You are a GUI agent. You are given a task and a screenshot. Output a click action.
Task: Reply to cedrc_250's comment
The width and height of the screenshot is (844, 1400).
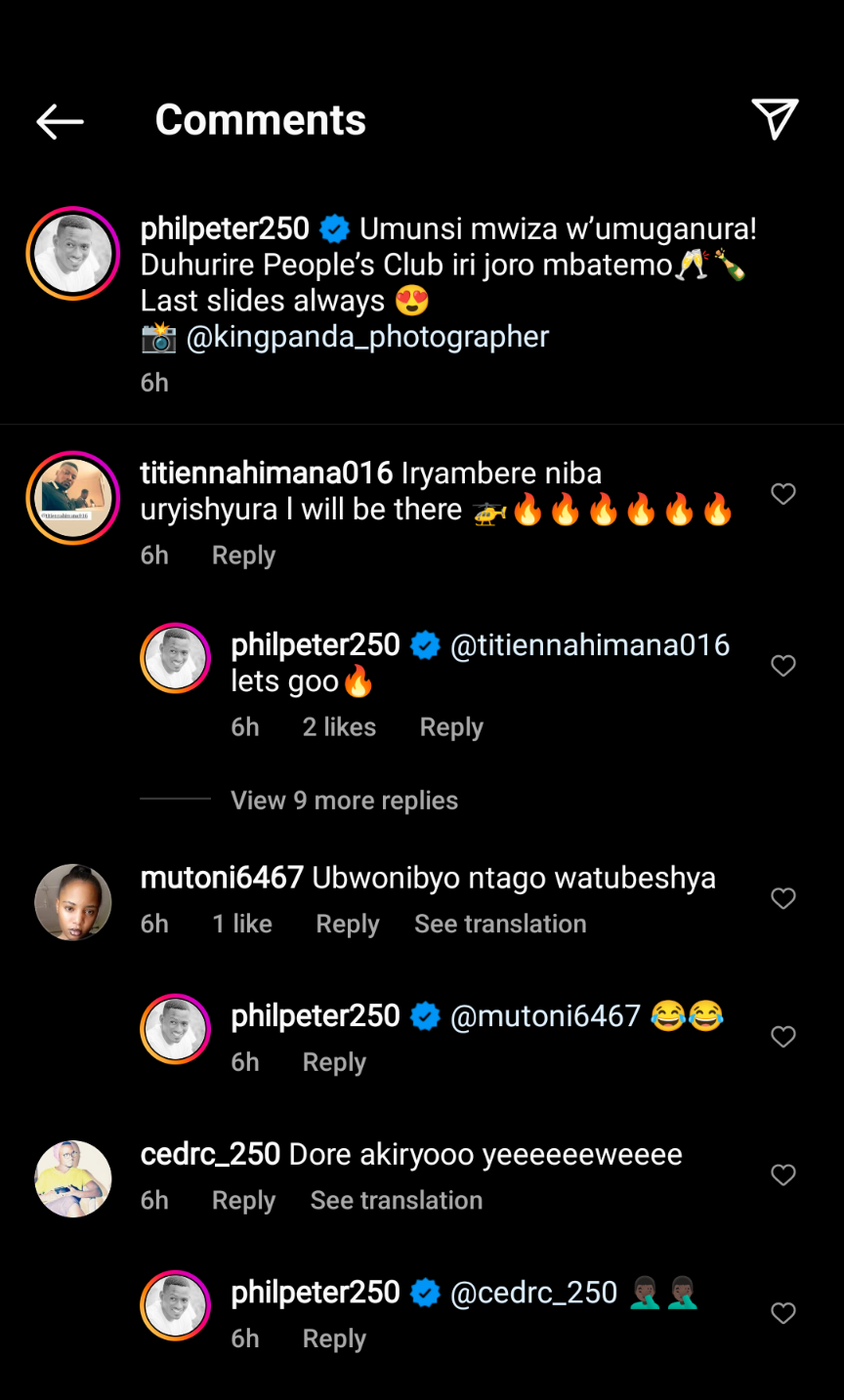(x=243, y=1201)
